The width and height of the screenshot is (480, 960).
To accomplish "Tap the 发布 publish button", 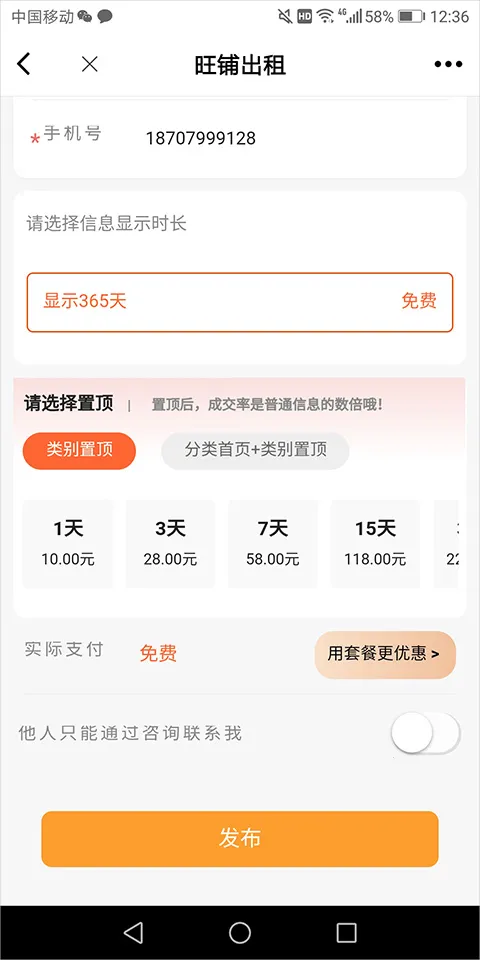I will tap(240, 839).
